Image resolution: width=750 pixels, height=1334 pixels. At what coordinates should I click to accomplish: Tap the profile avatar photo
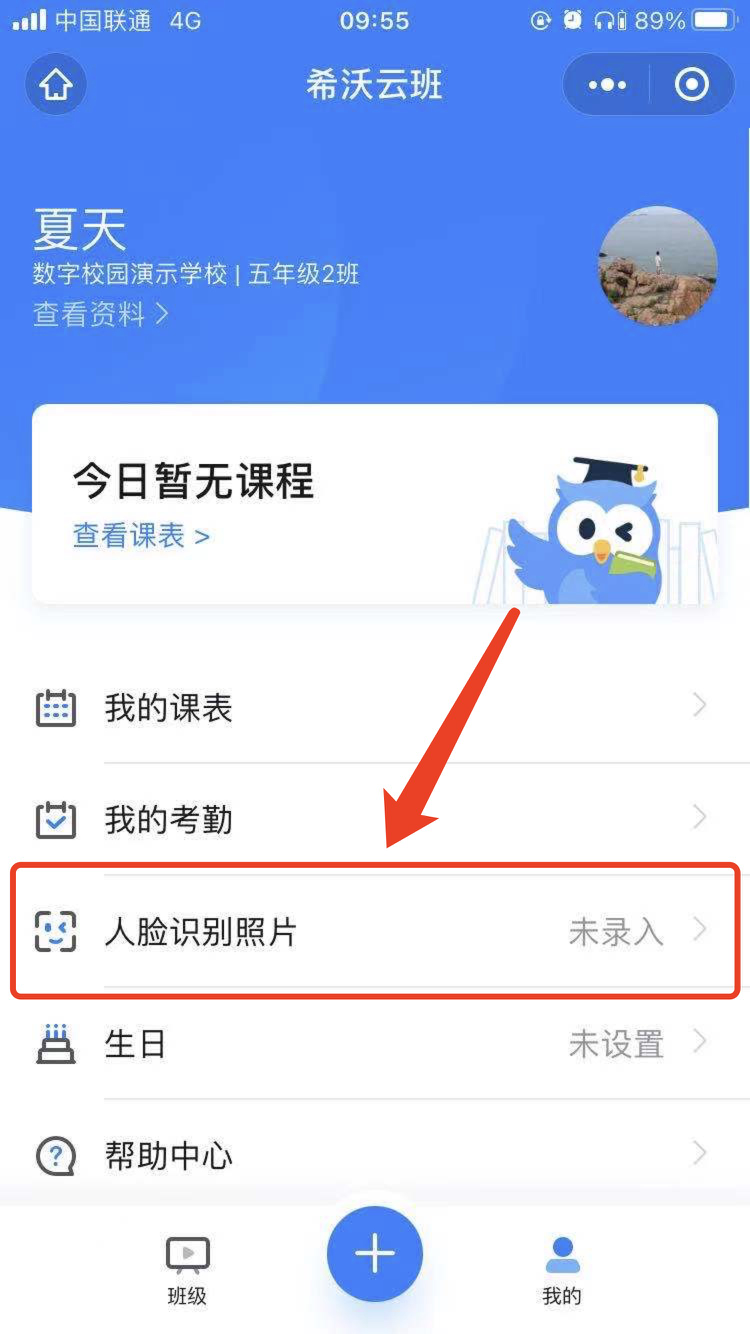coord(658,266)
